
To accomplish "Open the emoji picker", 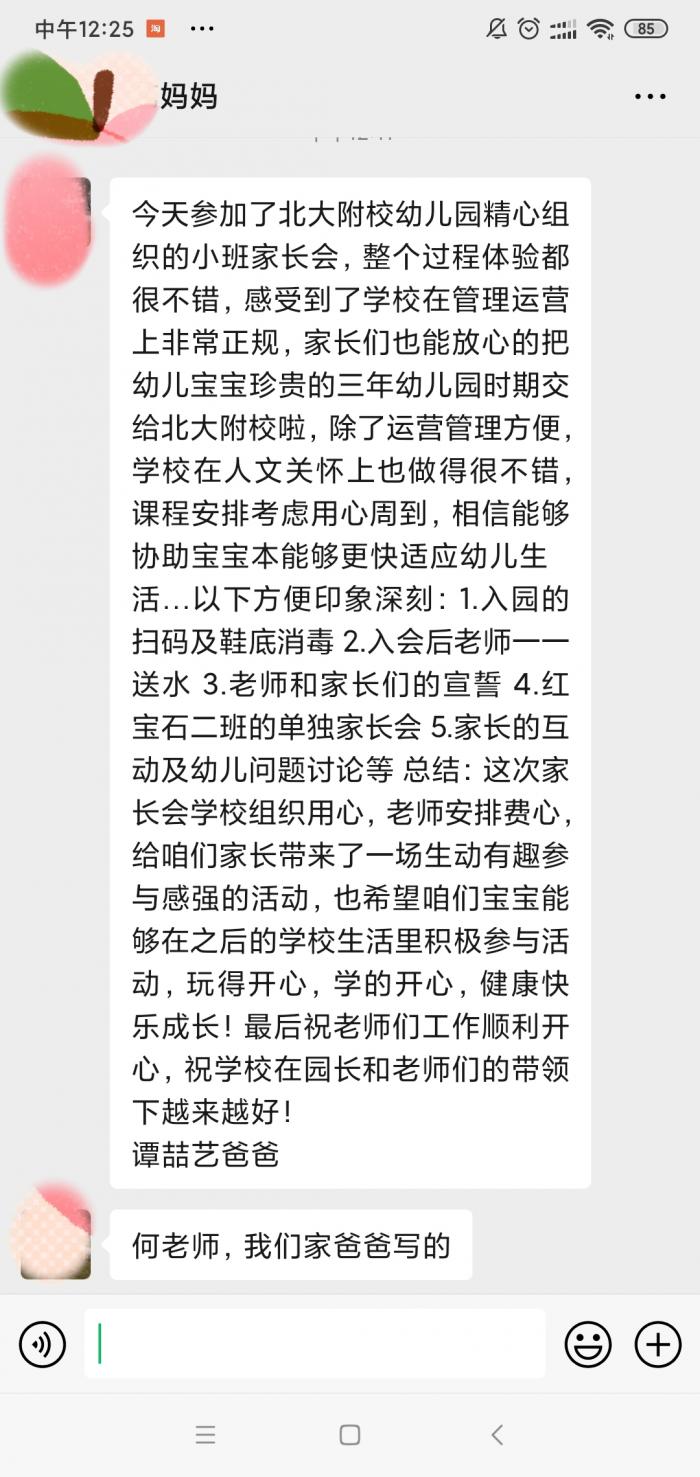I will click(588, 1344).
